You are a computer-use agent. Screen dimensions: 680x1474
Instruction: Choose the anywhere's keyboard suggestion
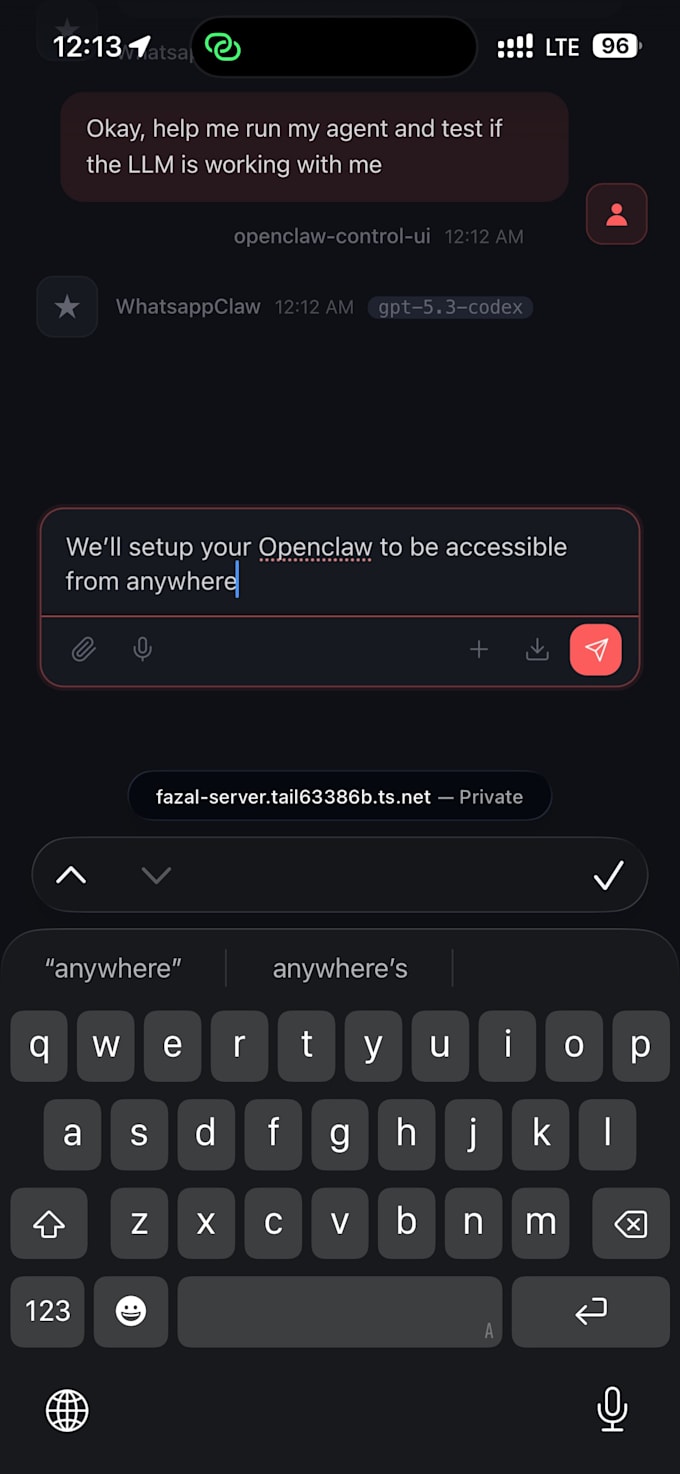pos(340,968)
